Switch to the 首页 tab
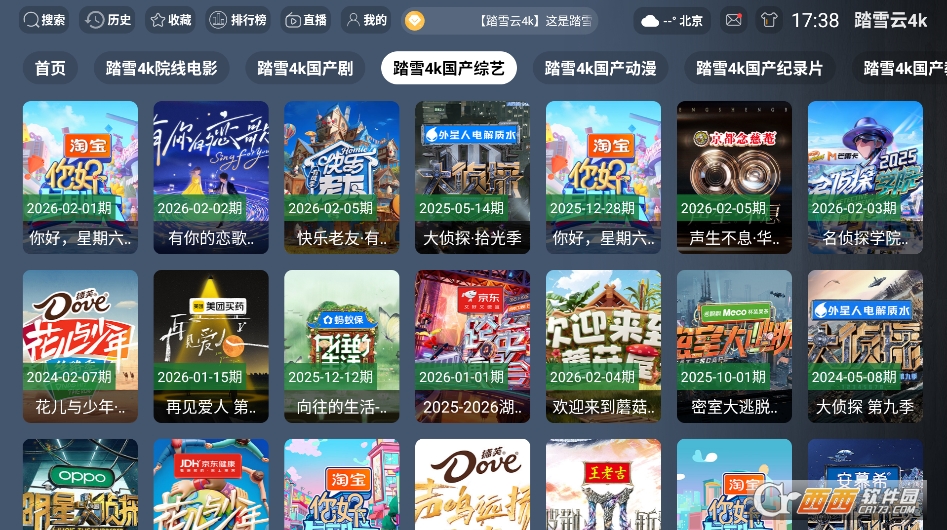Viewport: 947px width, 530px height. pyautogui.click(x=50, y=68)
